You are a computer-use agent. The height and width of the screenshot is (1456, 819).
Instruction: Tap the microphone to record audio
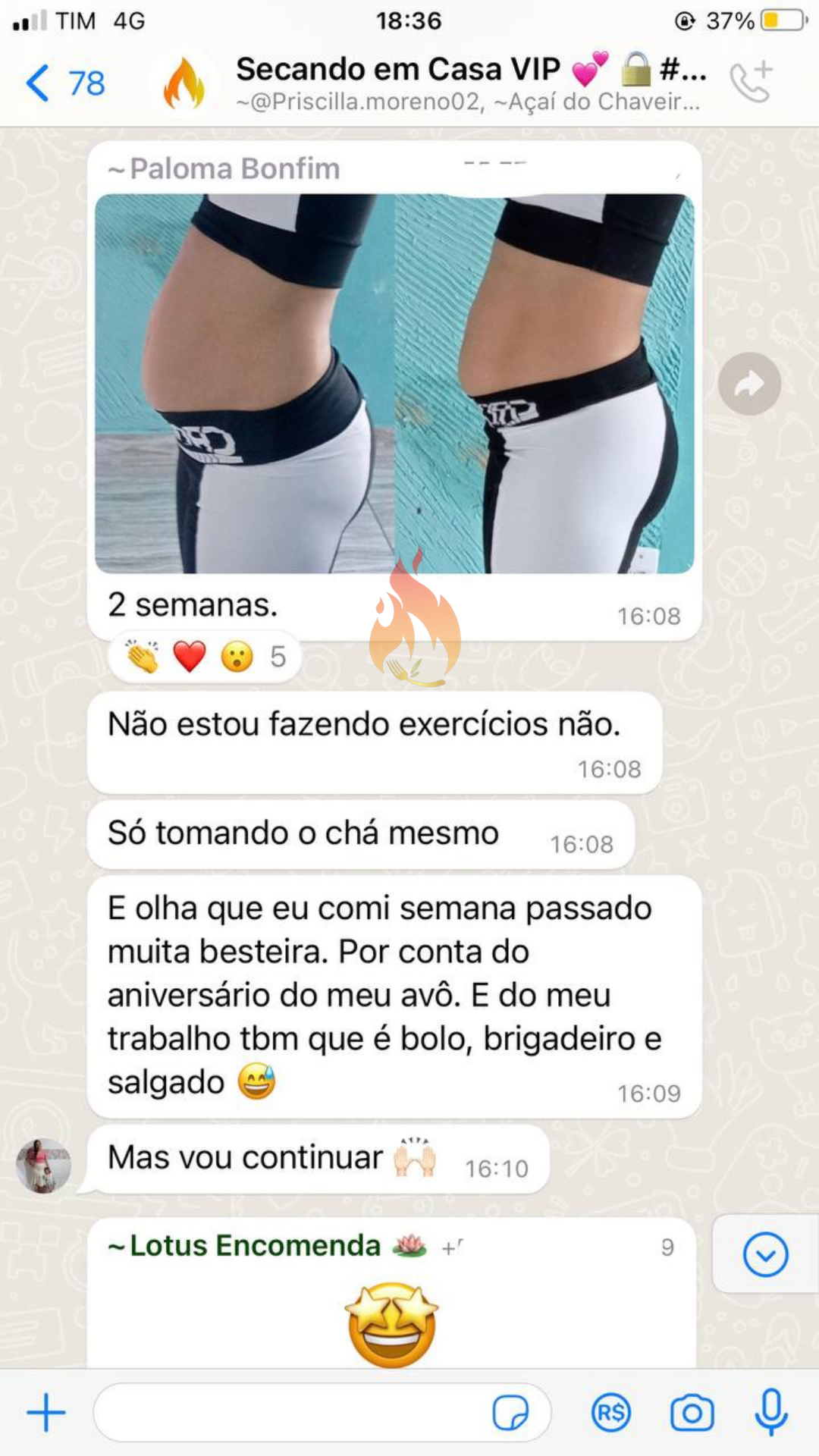770,1413
